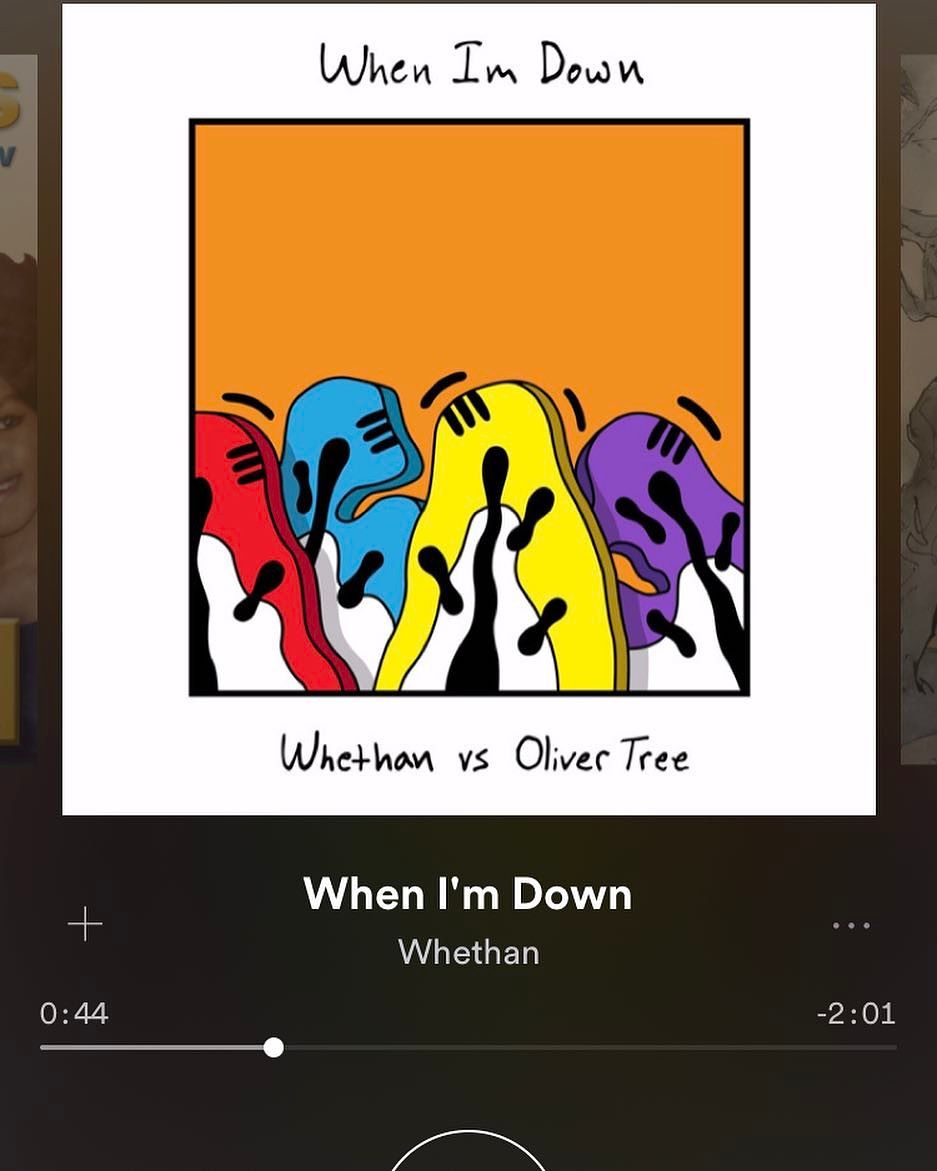Viewport: 937px width, 1171px height.
Task: Tap the playback progress bar knob
Action: coord(273,1047)
